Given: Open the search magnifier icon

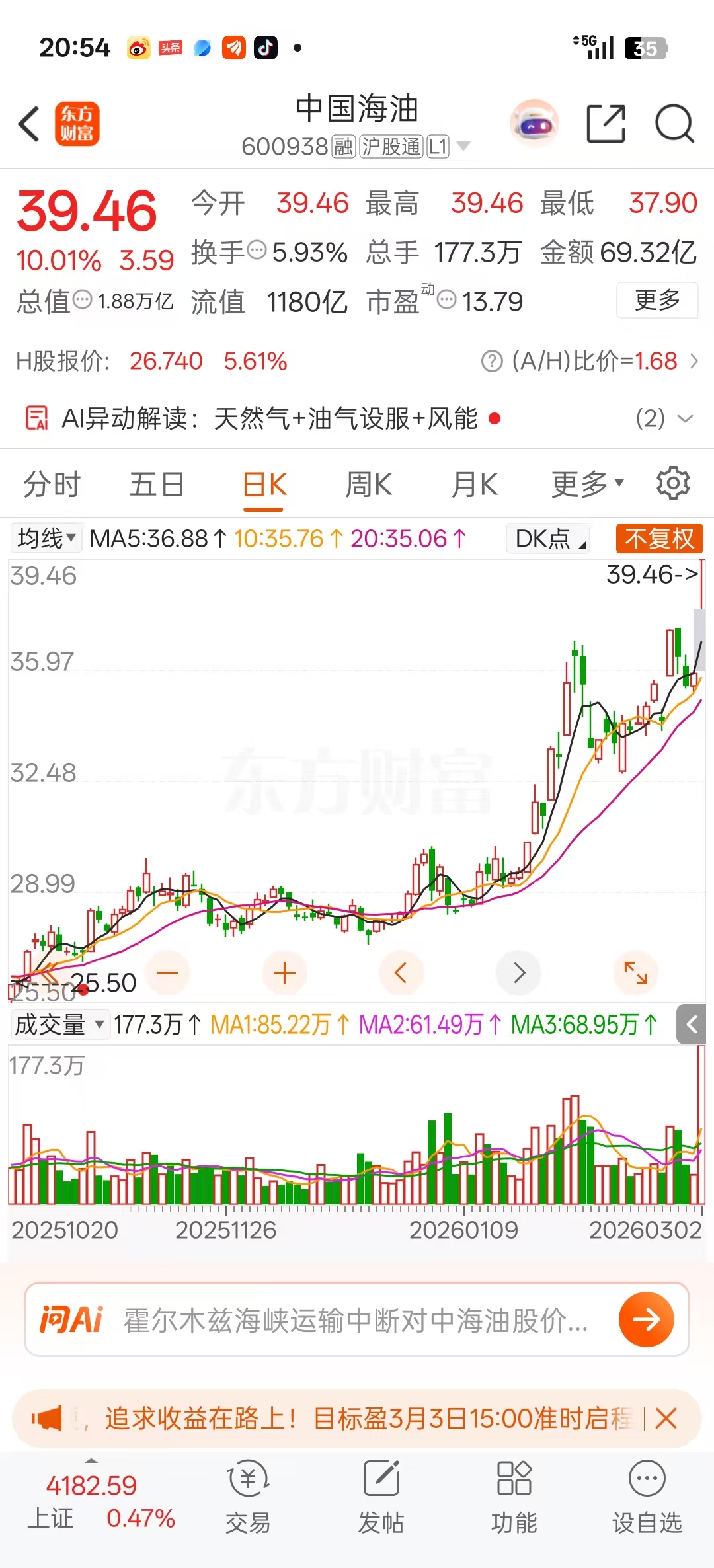Looking at the screenshot, I should click(674, 124).
